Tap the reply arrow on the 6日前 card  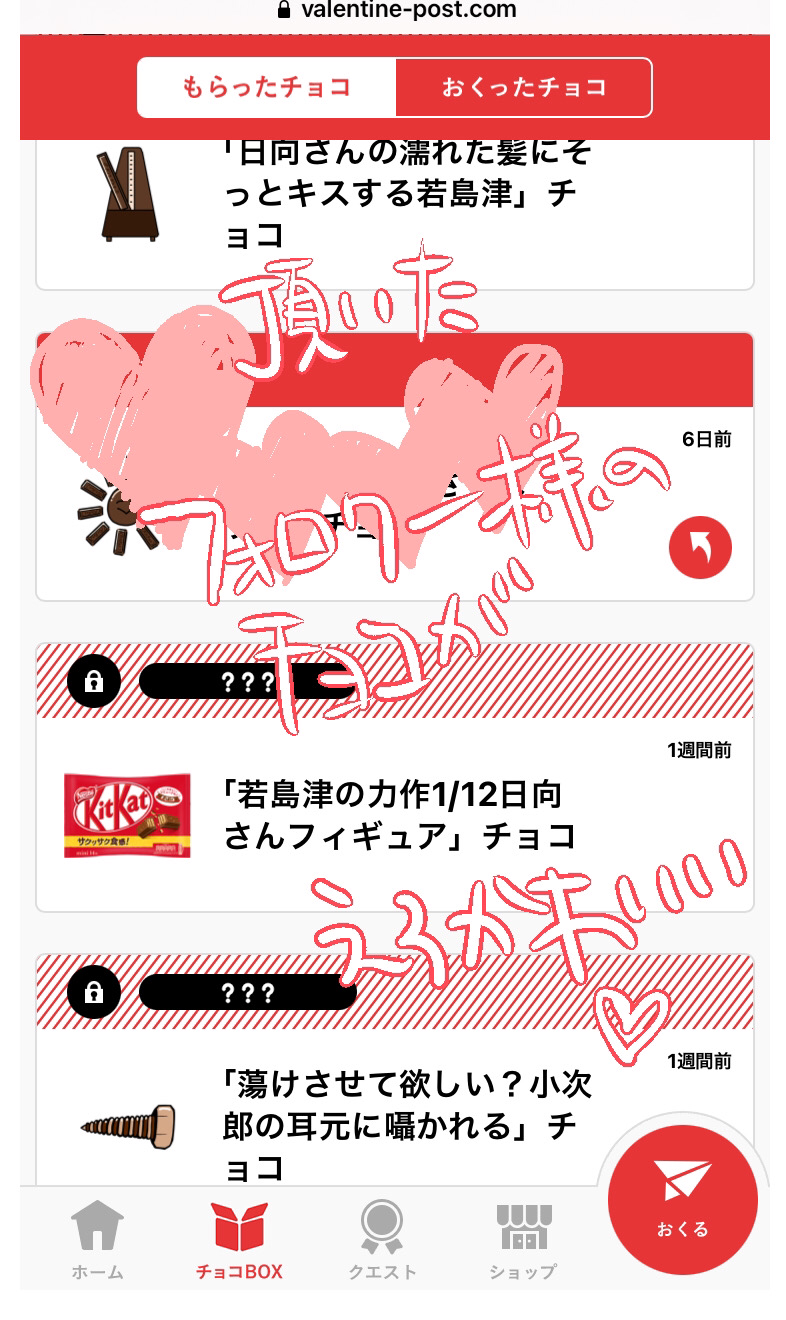click(700, 548)
